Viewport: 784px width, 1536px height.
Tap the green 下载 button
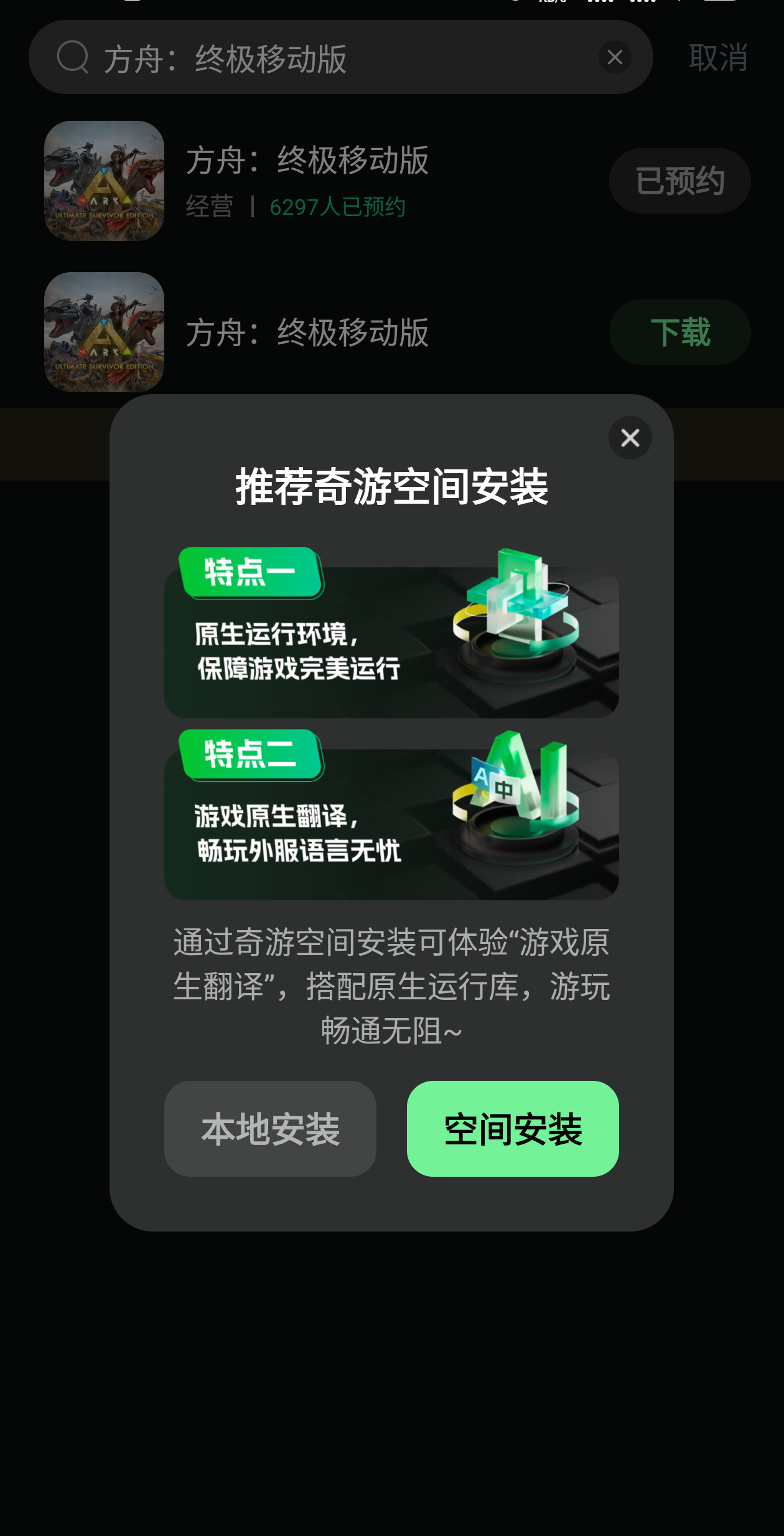pyautogui.click(x=679, y=332)
